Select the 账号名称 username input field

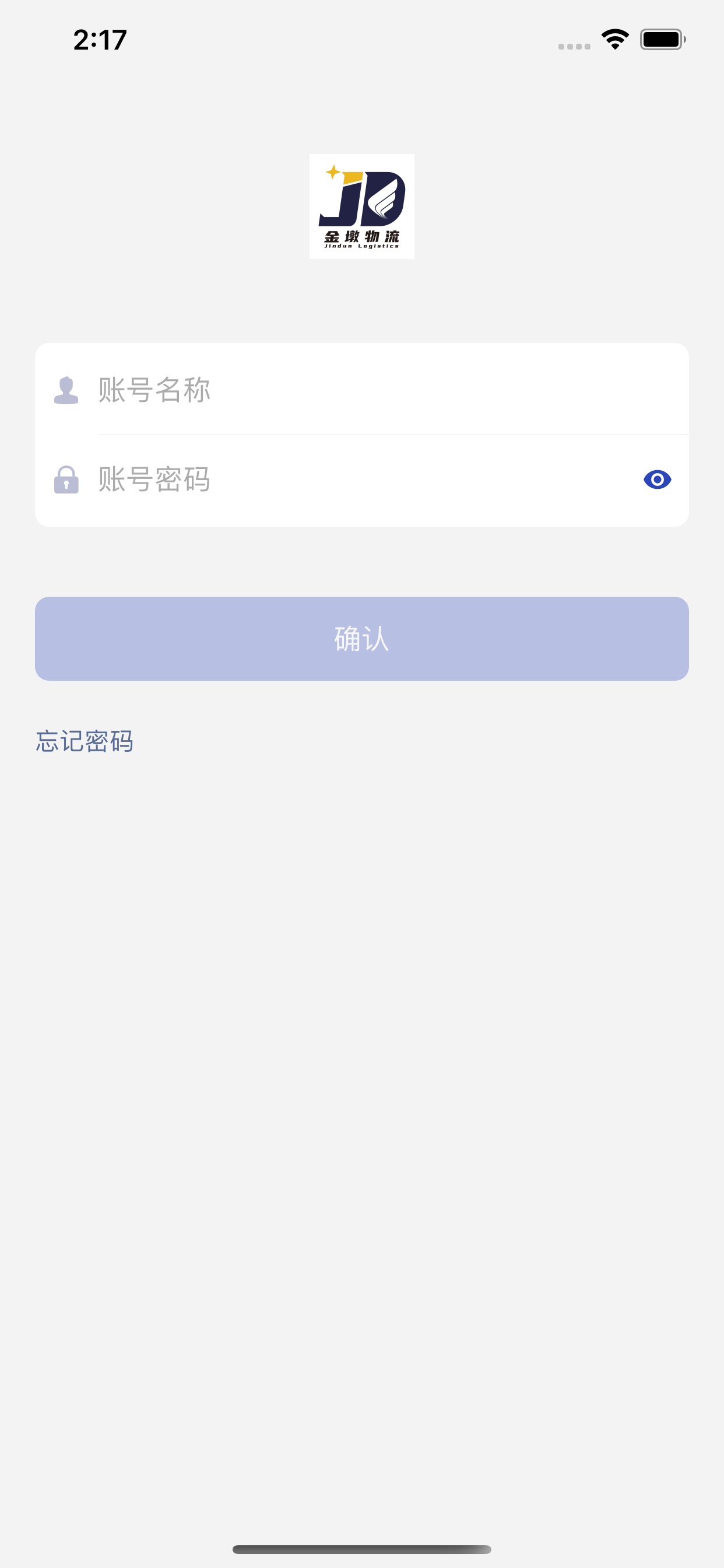click(304, 391)
